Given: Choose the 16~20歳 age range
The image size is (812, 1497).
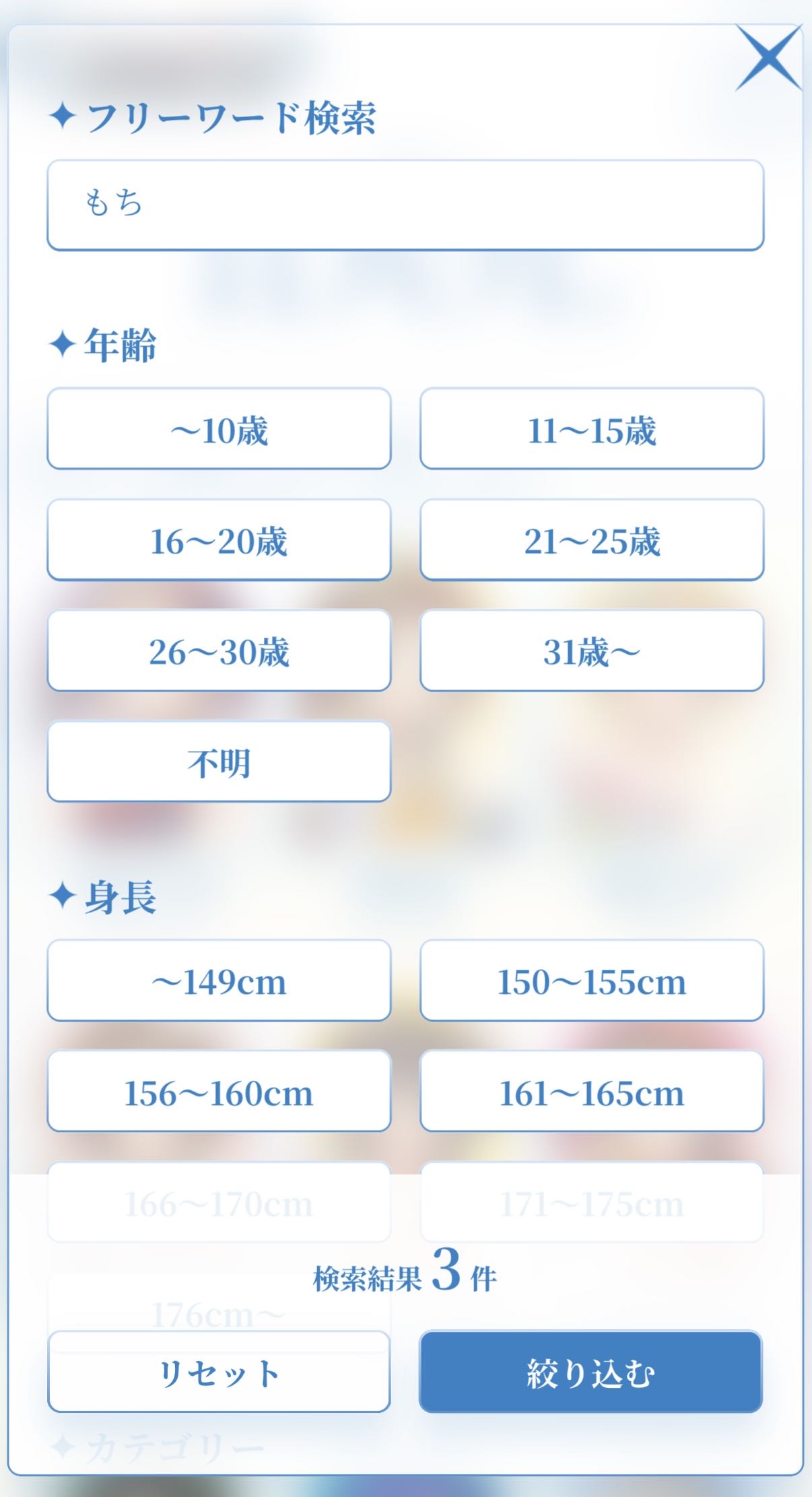Looking at the screenshot, I should (x=219, y=540).
